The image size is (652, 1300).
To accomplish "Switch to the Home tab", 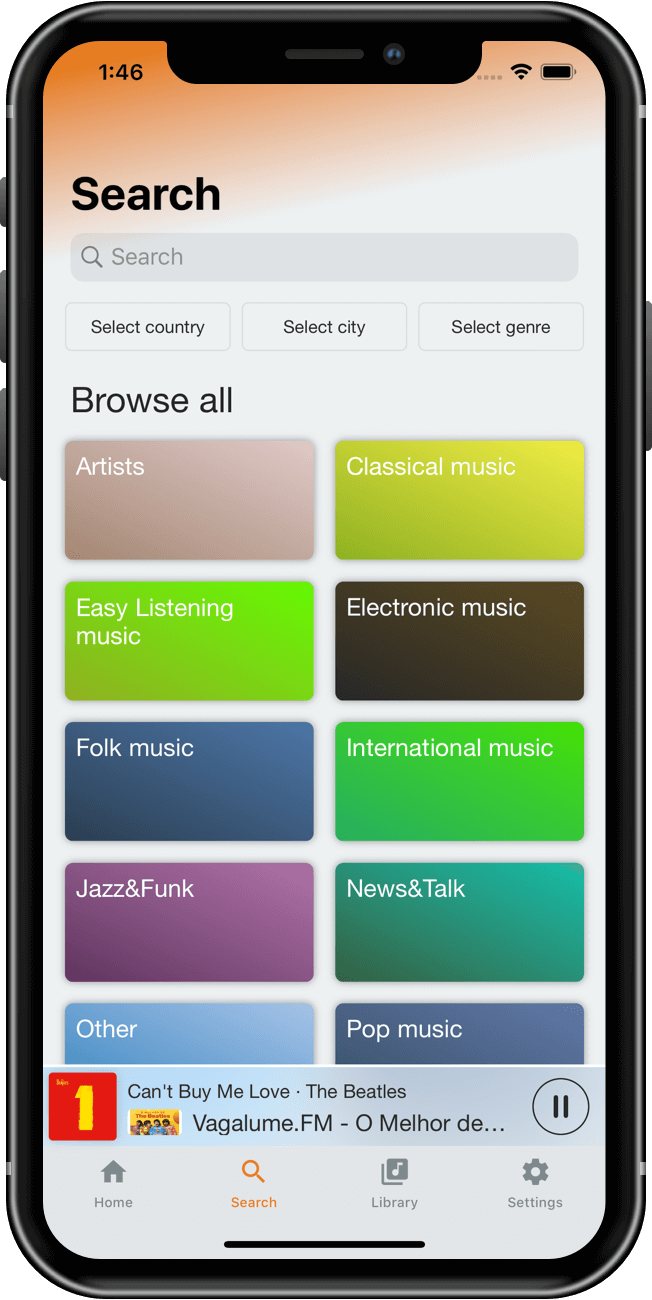I will [114, 1184].
